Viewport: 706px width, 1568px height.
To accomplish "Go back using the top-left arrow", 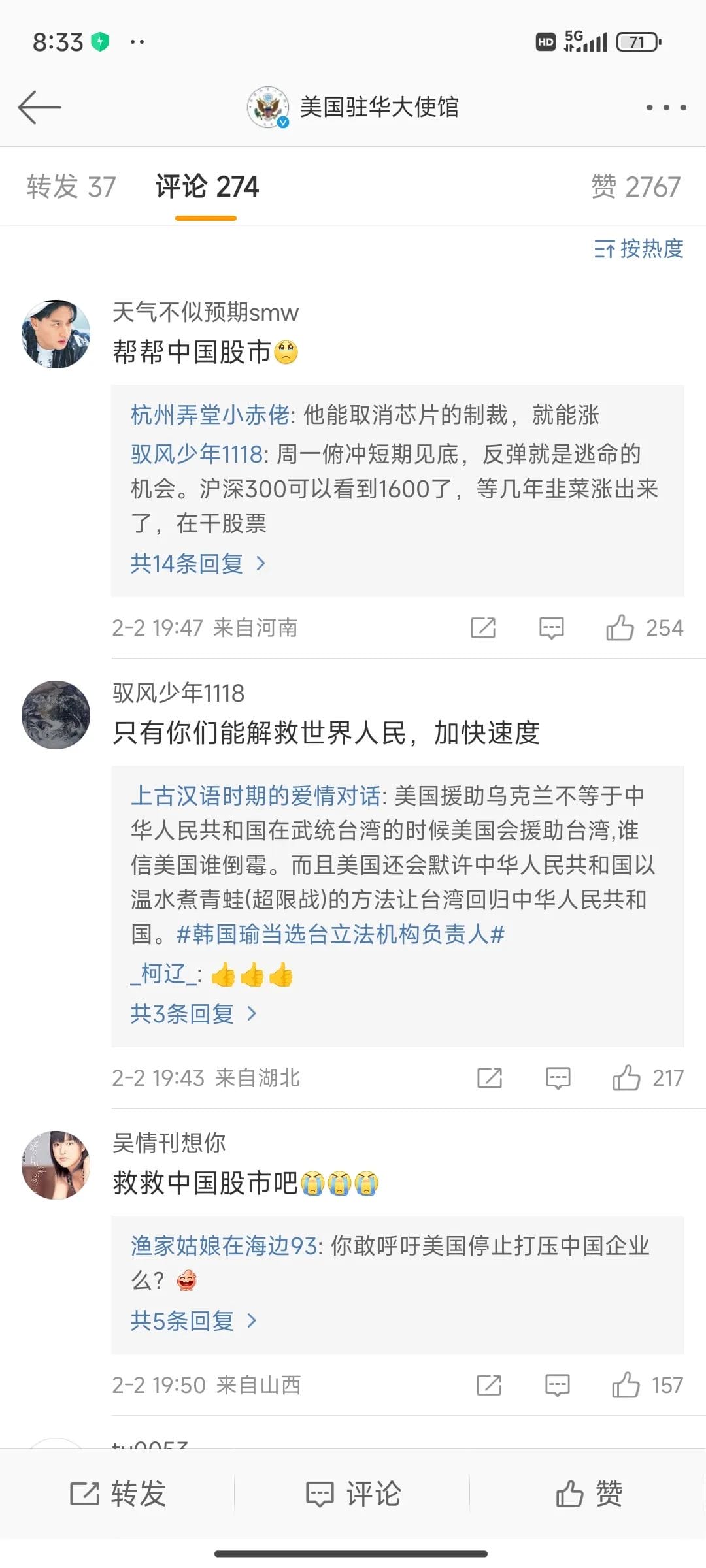I will pyautogui.click(x=39, y=107).
